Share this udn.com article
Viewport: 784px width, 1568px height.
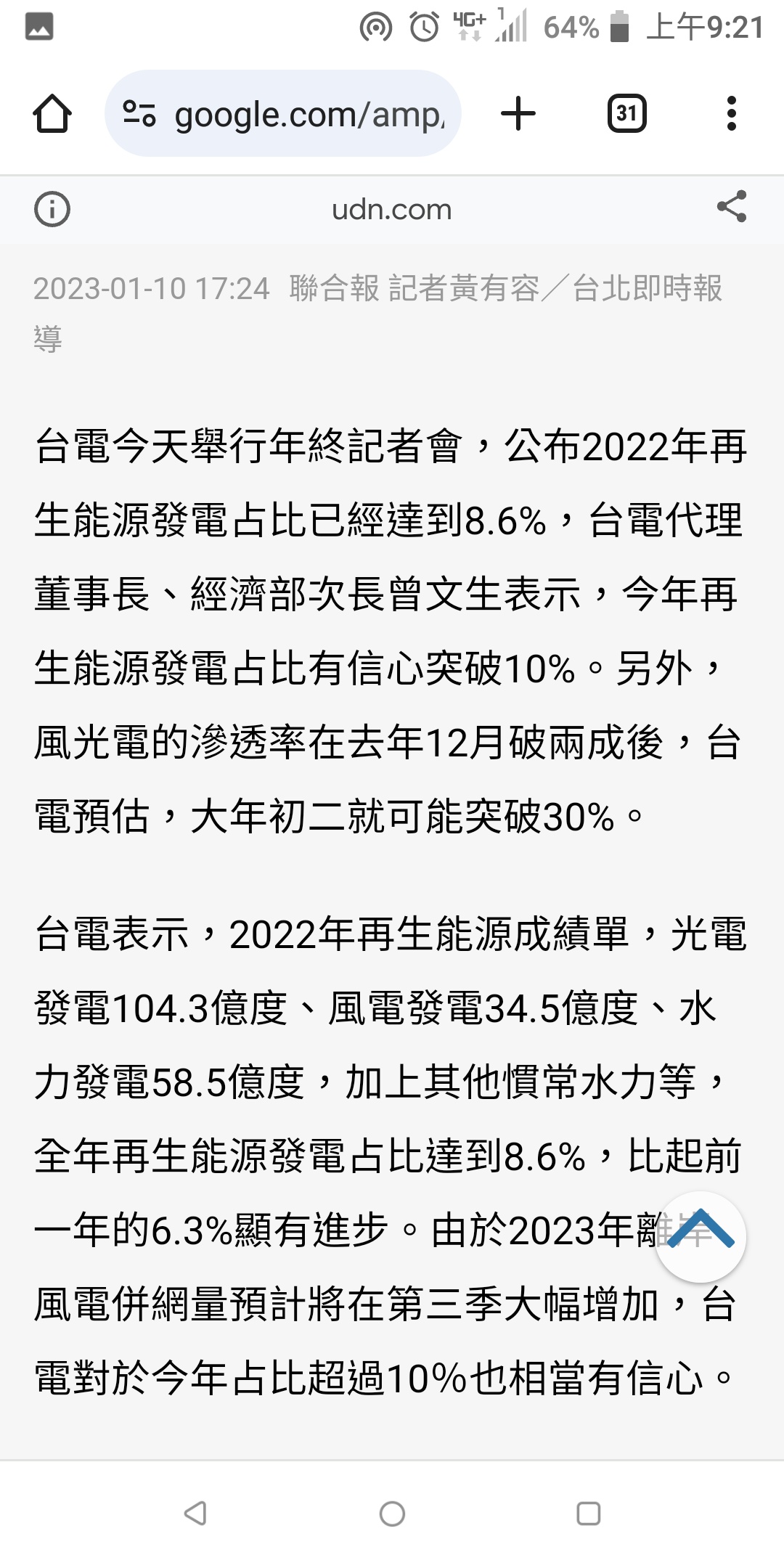pyautogui.click(x=732, y=207)
